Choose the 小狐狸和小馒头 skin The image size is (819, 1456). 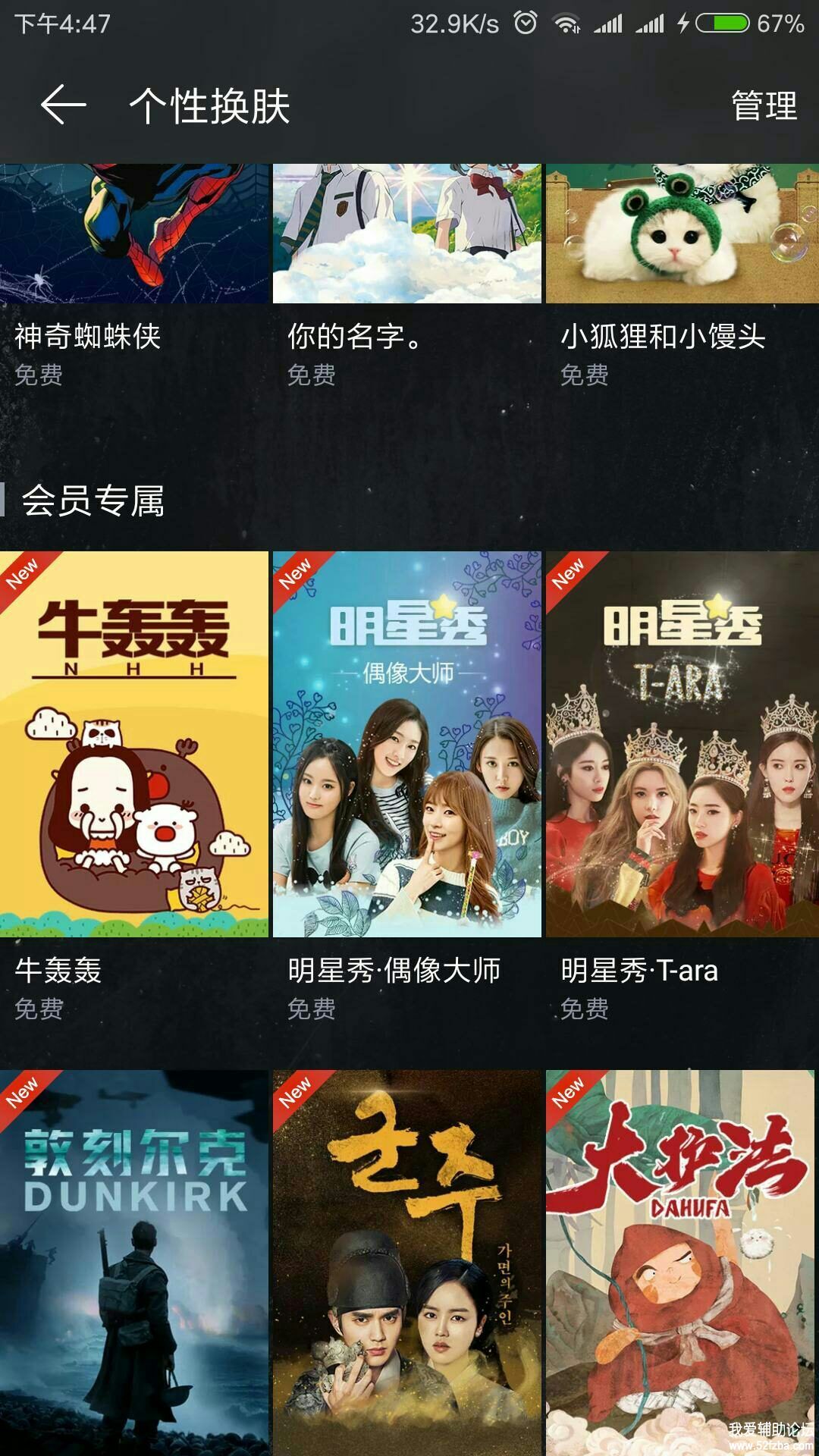(681, 235)
